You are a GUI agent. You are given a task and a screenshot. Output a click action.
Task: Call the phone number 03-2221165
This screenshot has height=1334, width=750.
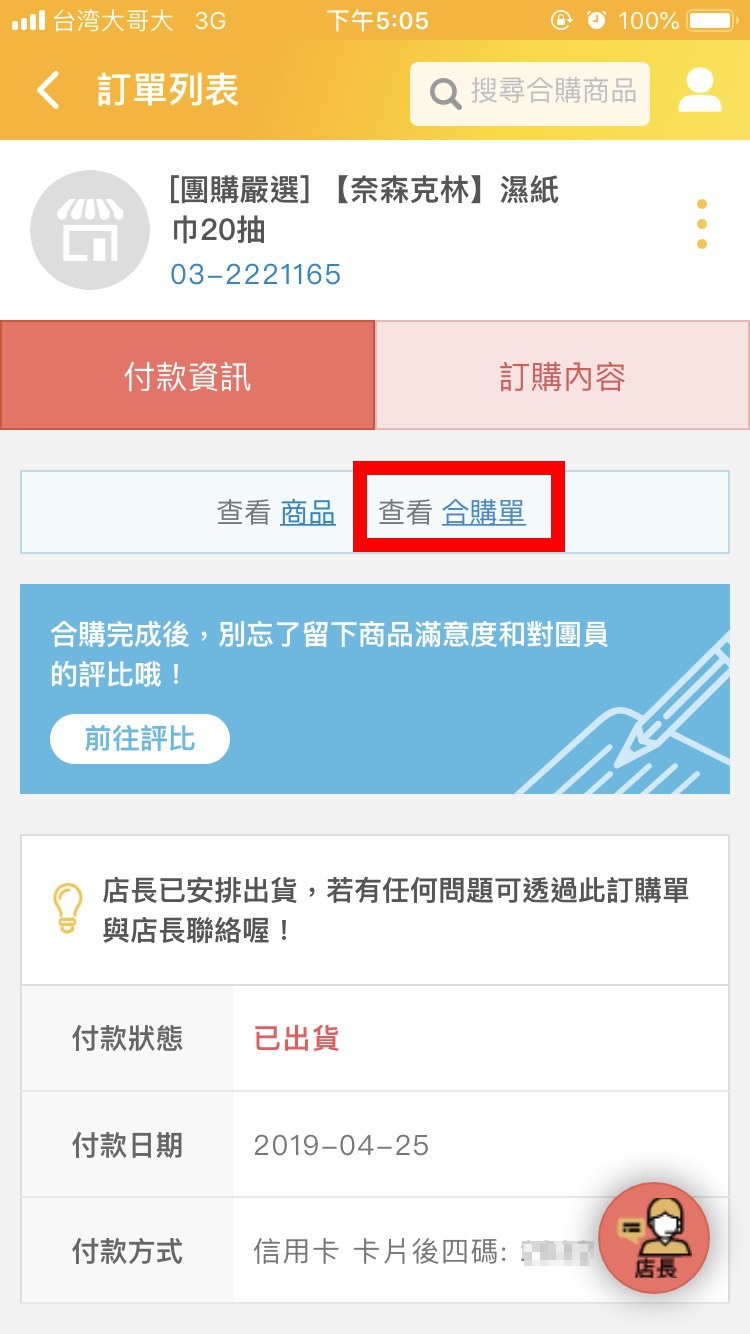click(x=256, y=274)
